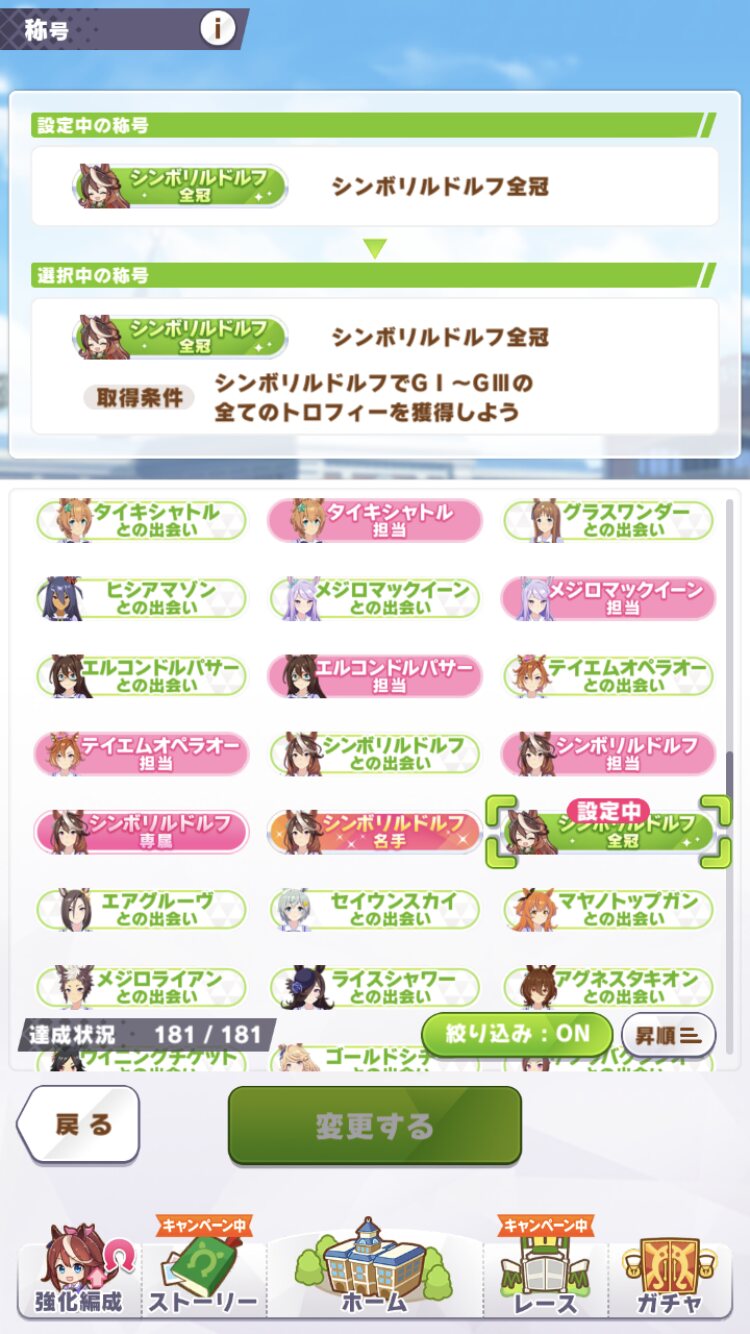The height and width of the screenshot is (1334, 750).
Task: Choose ライスシャワーとの出会い title
Action: [375, 988]
